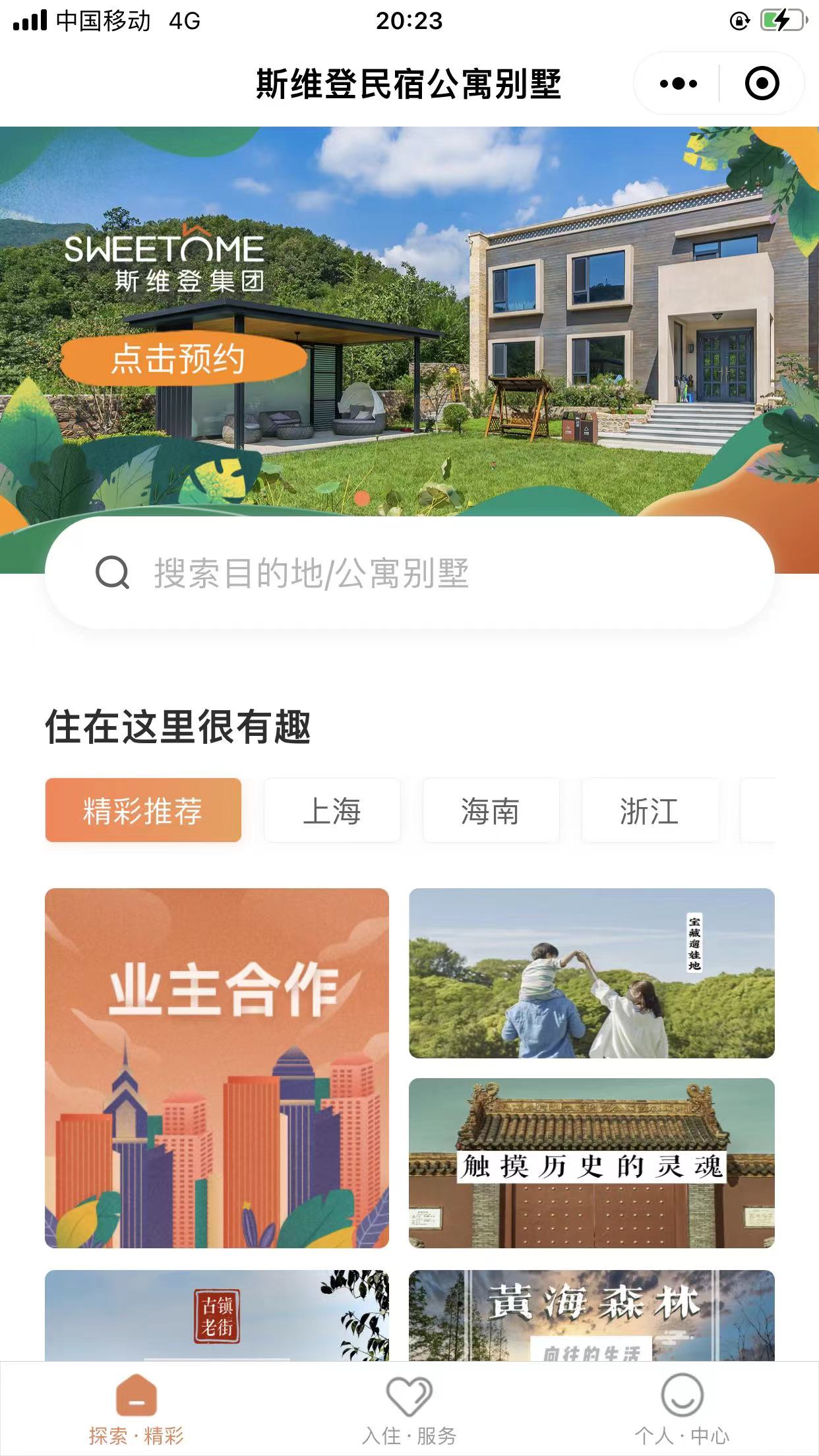
Task: Open the 宝藏遛娃地 family card
Action: (x=591, y=973)
